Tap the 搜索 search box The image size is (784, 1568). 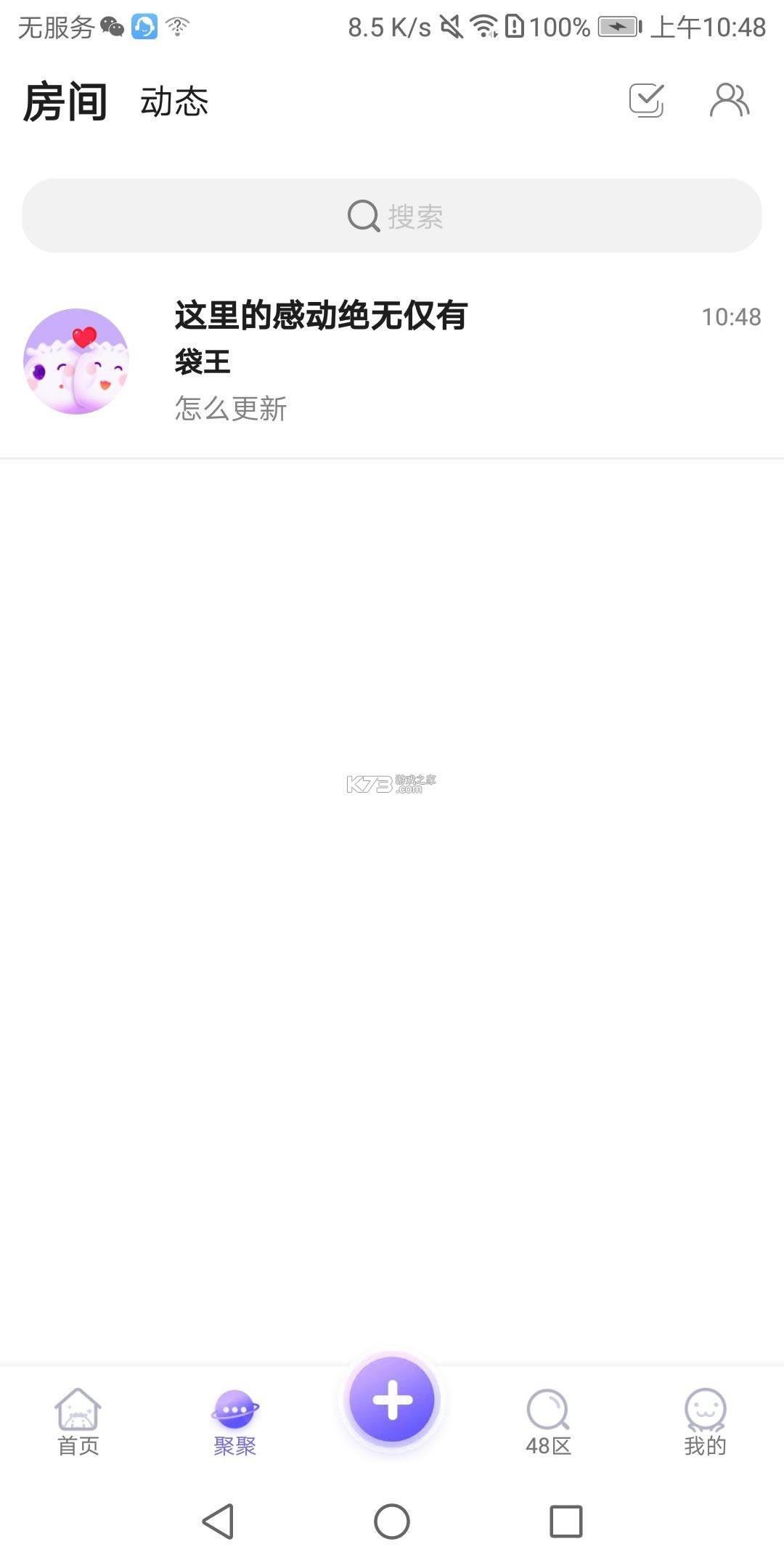point(392,216)
